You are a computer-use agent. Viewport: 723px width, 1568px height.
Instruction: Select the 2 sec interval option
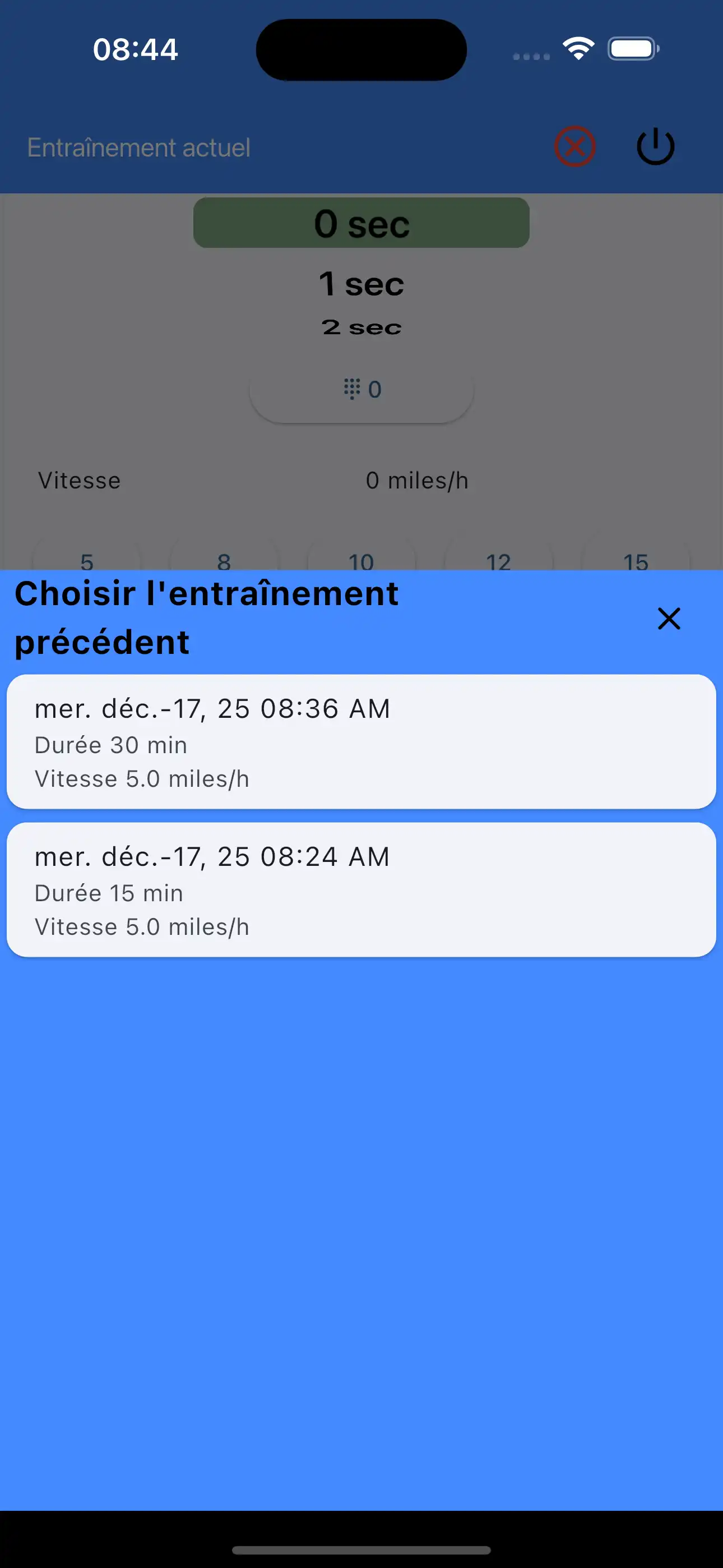361,327
